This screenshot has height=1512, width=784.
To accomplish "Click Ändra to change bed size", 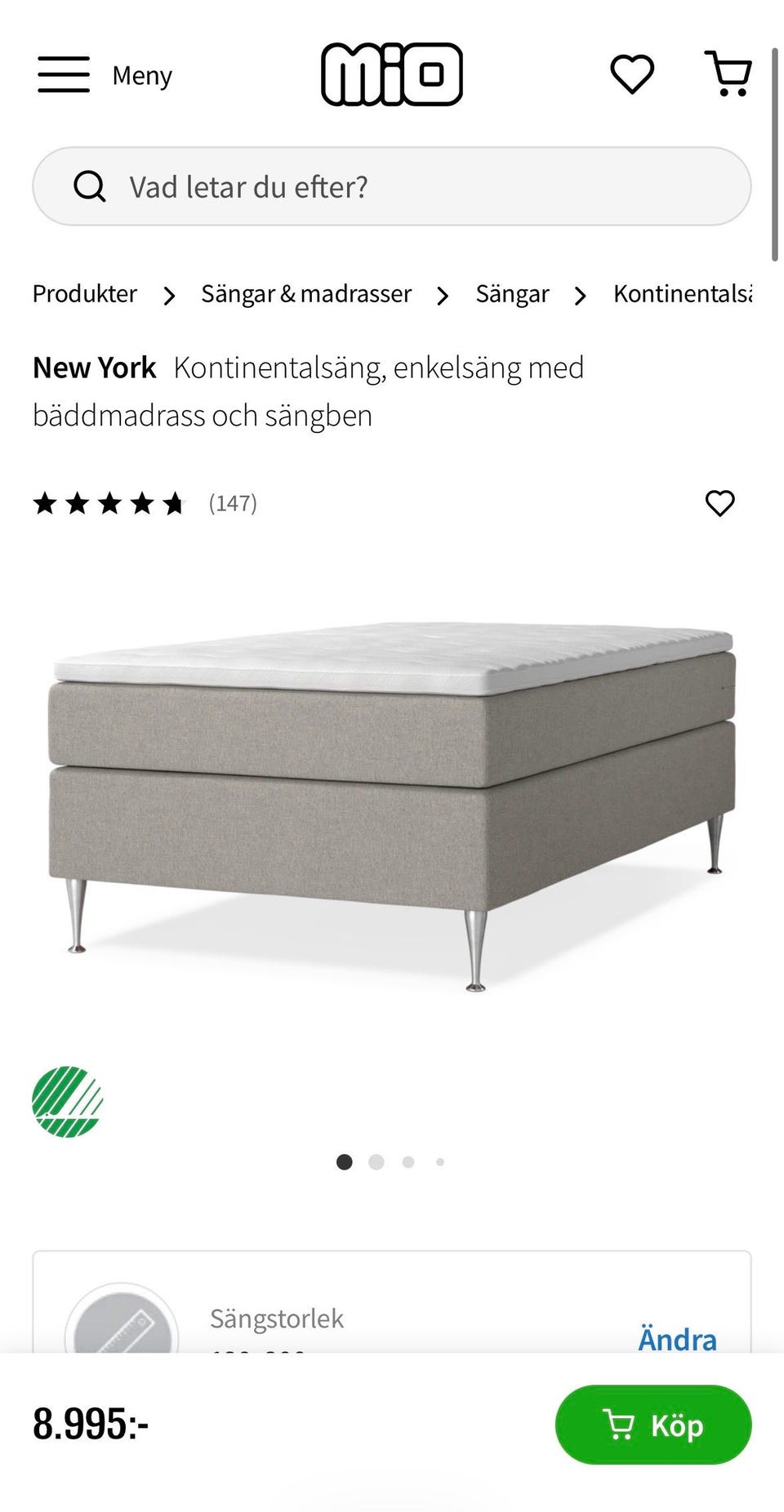I will [x=676, y=1338].
